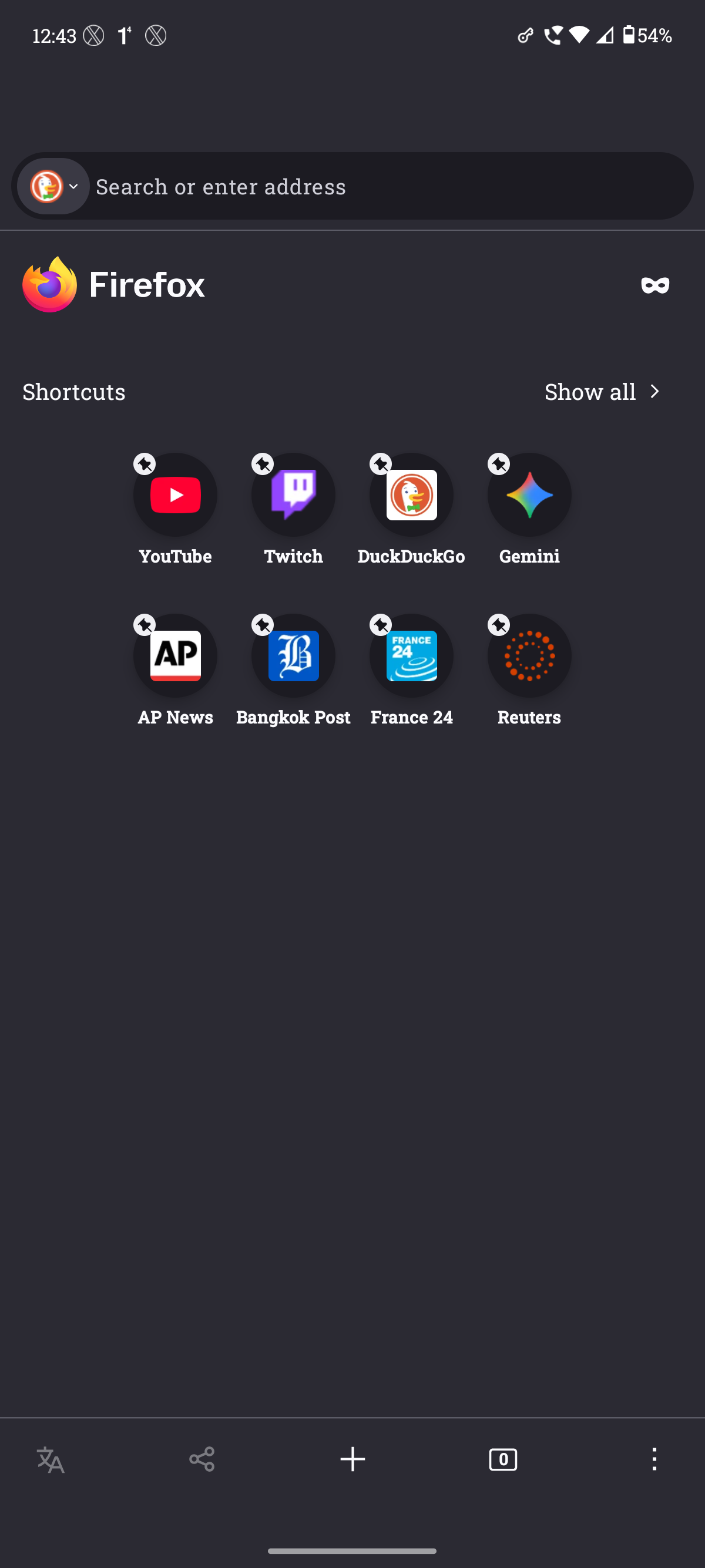Open the Bangkok Post shortcut
The height and width of the screenshot is (1568, 705).
[293, 655]
